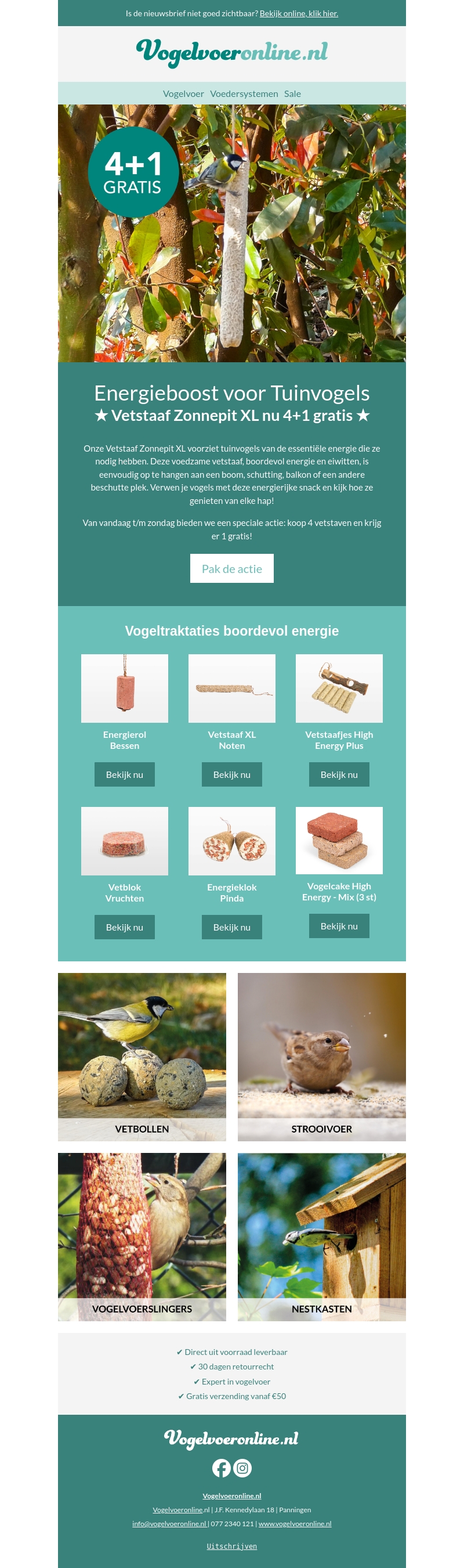
Task: Go to Voedersystemen category
Action: tap(244, 93)
